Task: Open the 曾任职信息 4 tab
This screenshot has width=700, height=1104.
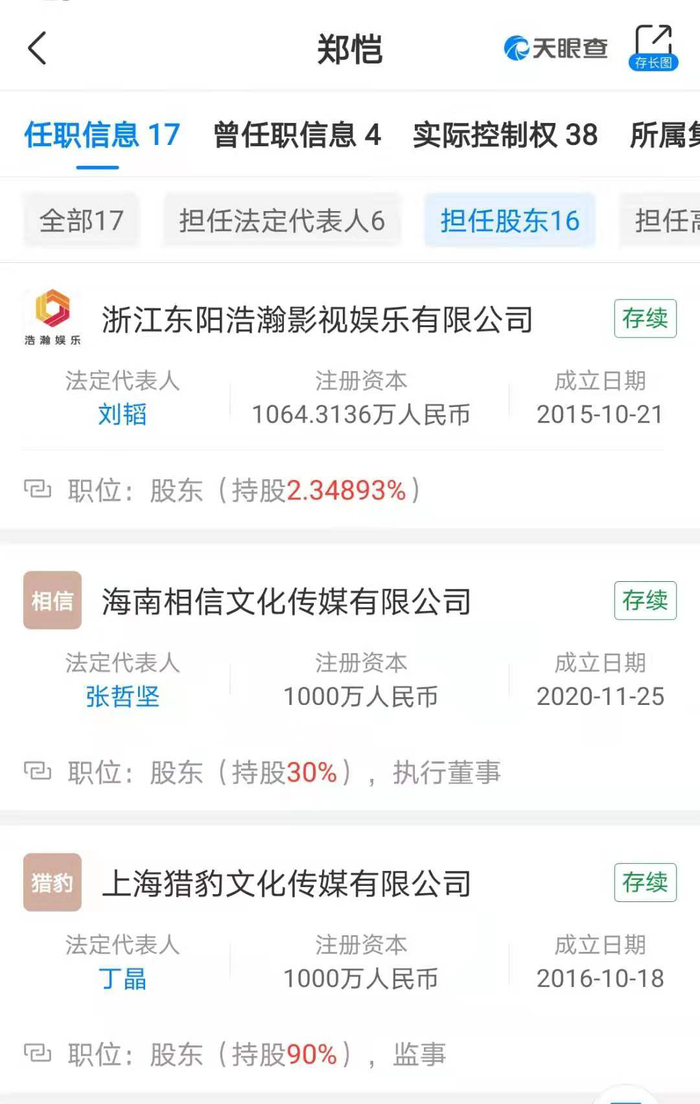Action: coord(297,135)
